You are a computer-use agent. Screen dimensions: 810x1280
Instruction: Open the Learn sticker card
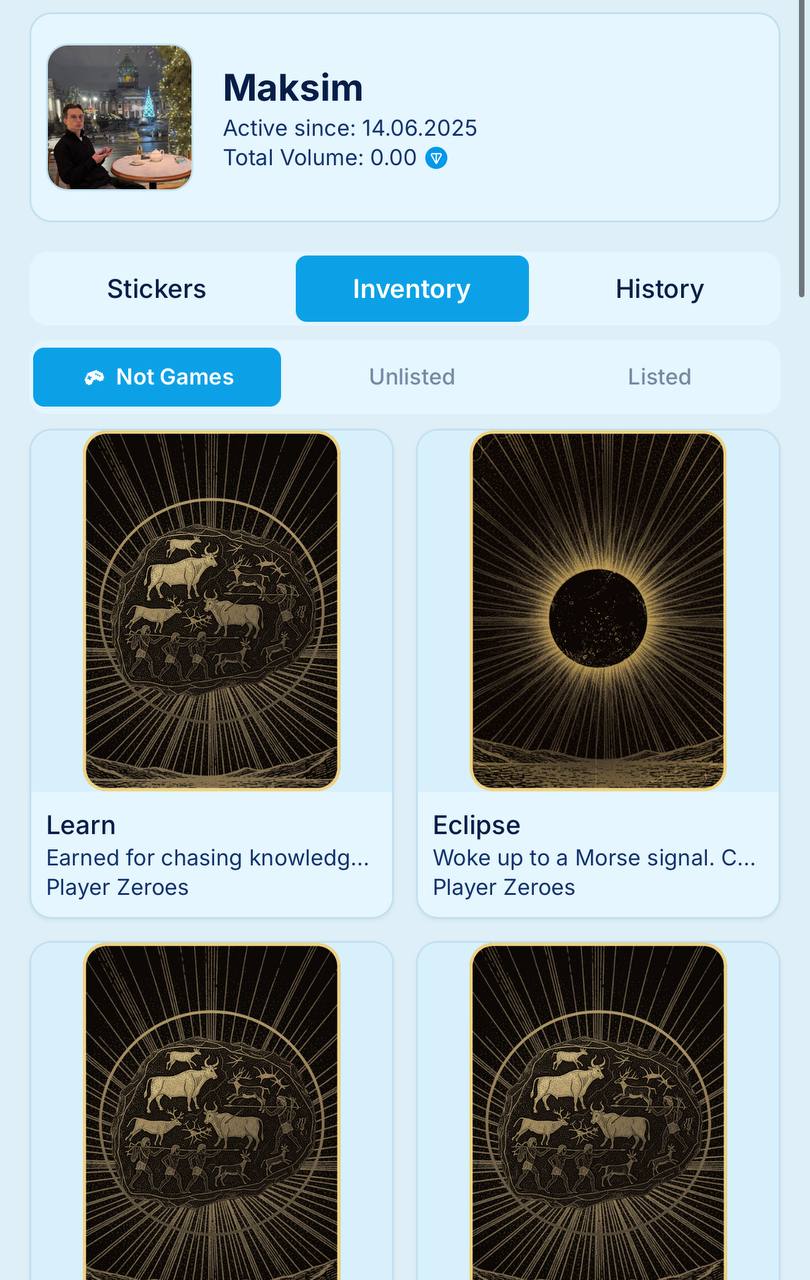click(211, 672)
